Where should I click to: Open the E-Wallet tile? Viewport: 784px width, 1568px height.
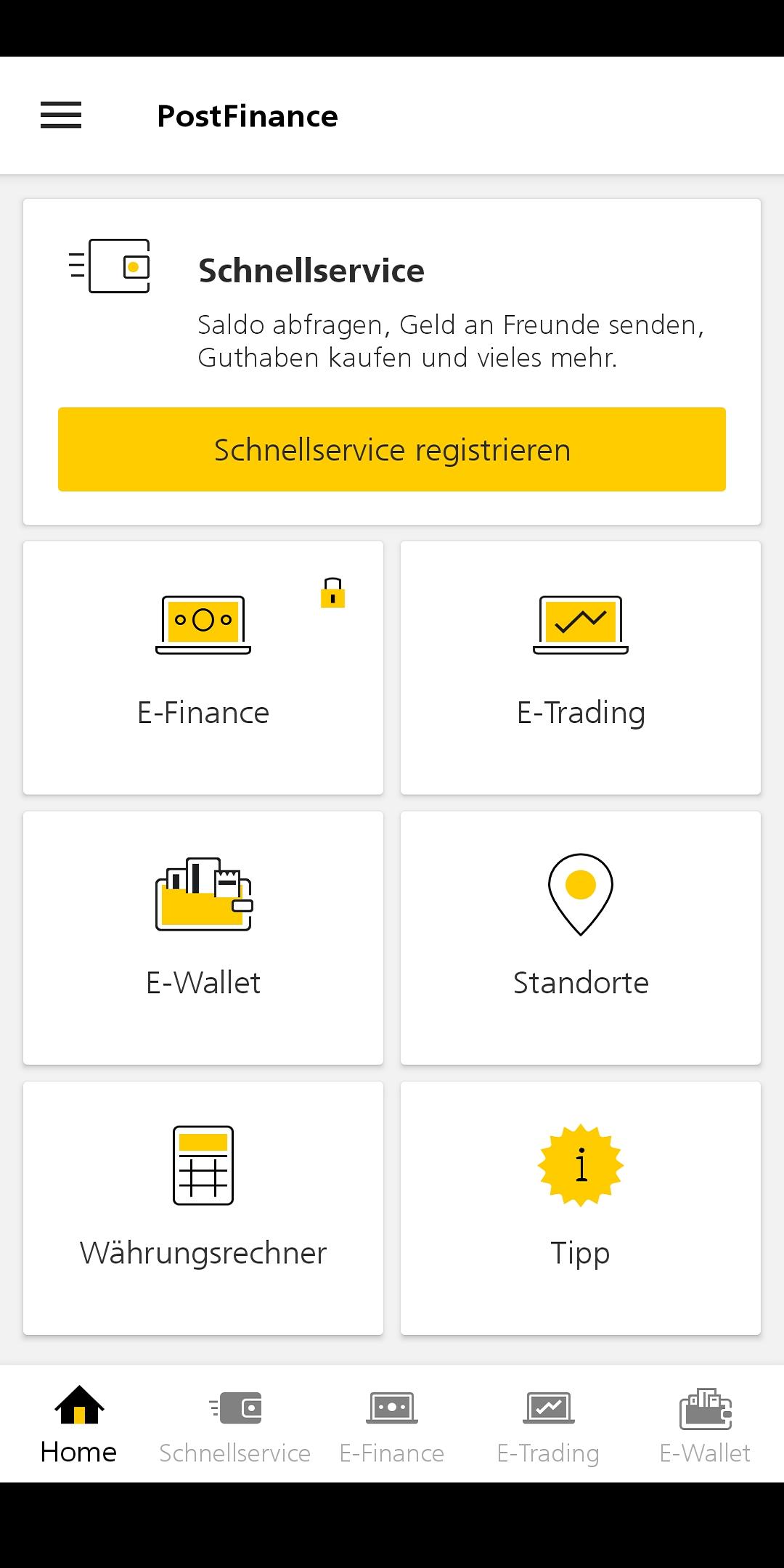[203, 938]
